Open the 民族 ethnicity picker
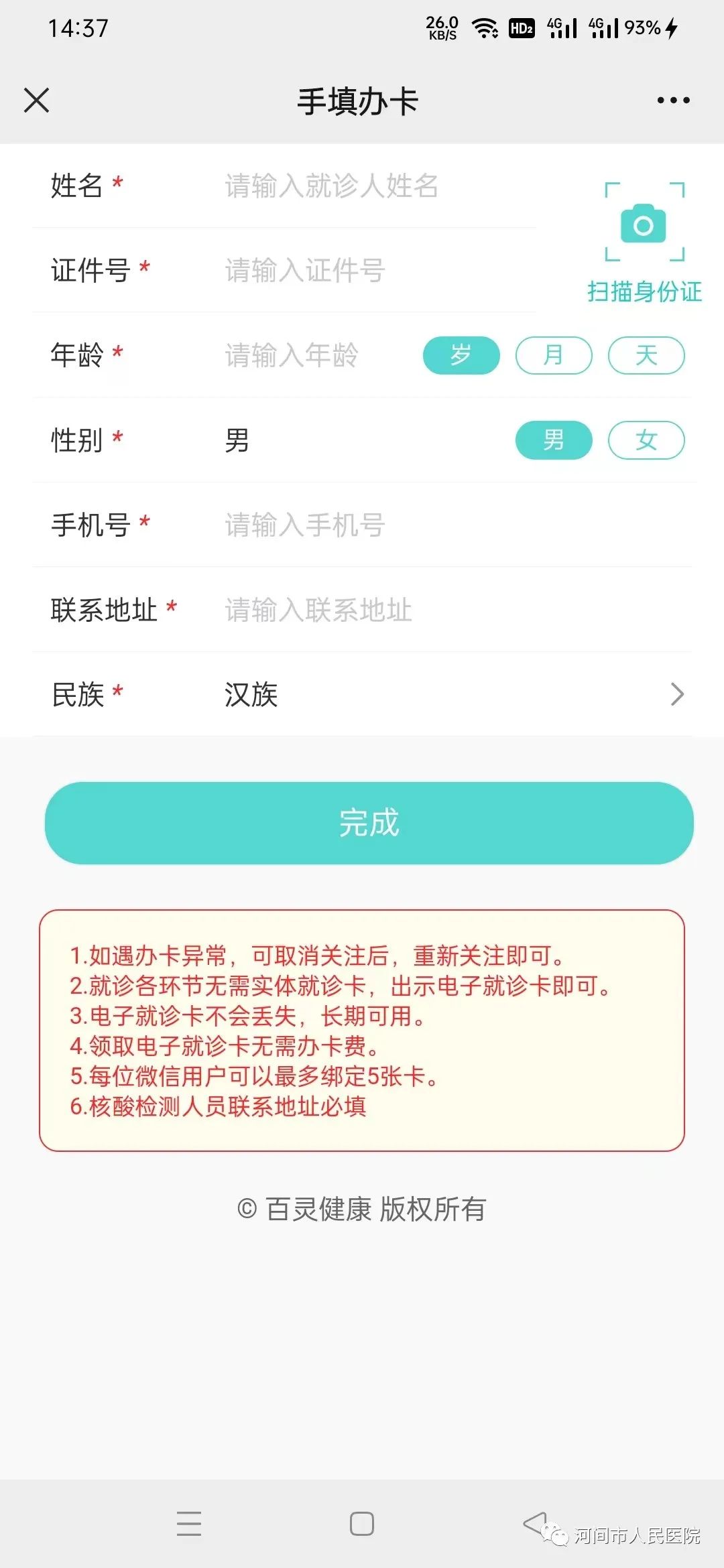Image resolution: width=724 pixels, height=1568 pixels. 442,694
